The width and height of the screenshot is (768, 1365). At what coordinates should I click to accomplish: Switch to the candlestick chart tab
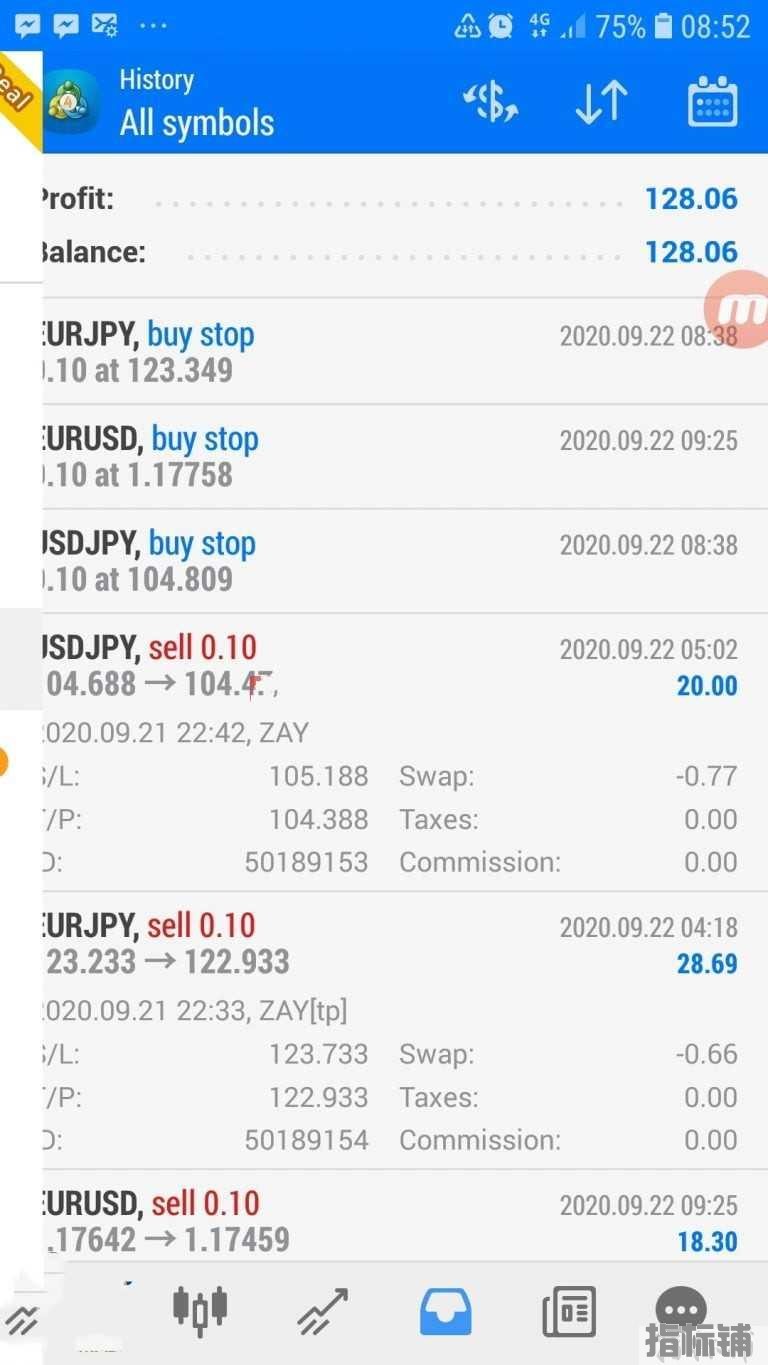(200, 1309)
